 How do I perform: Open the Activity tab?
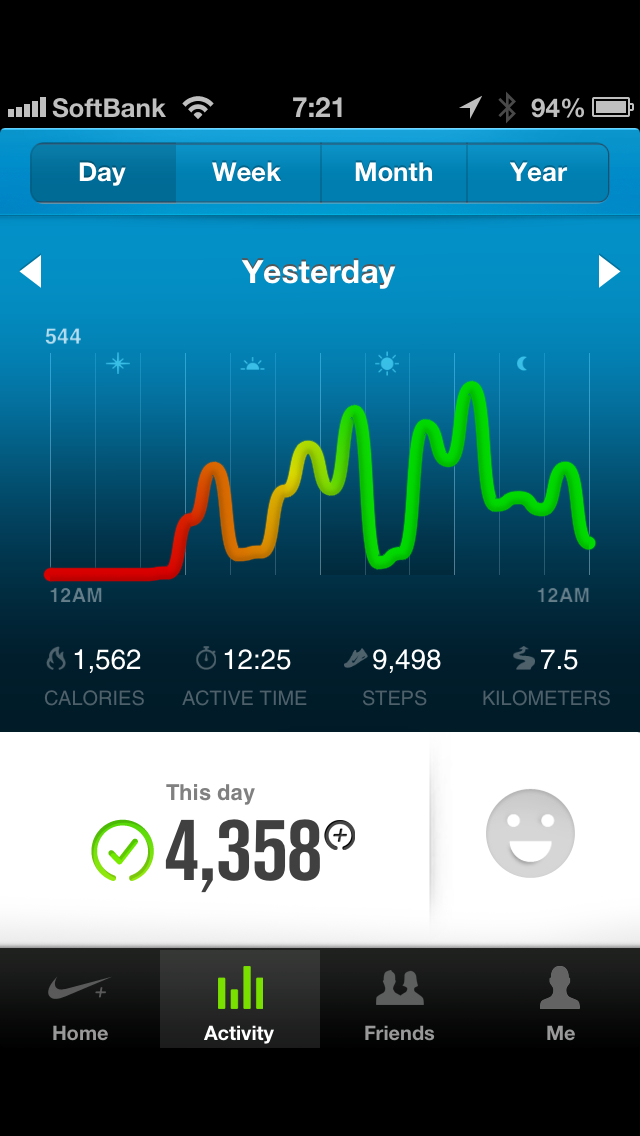239,998
